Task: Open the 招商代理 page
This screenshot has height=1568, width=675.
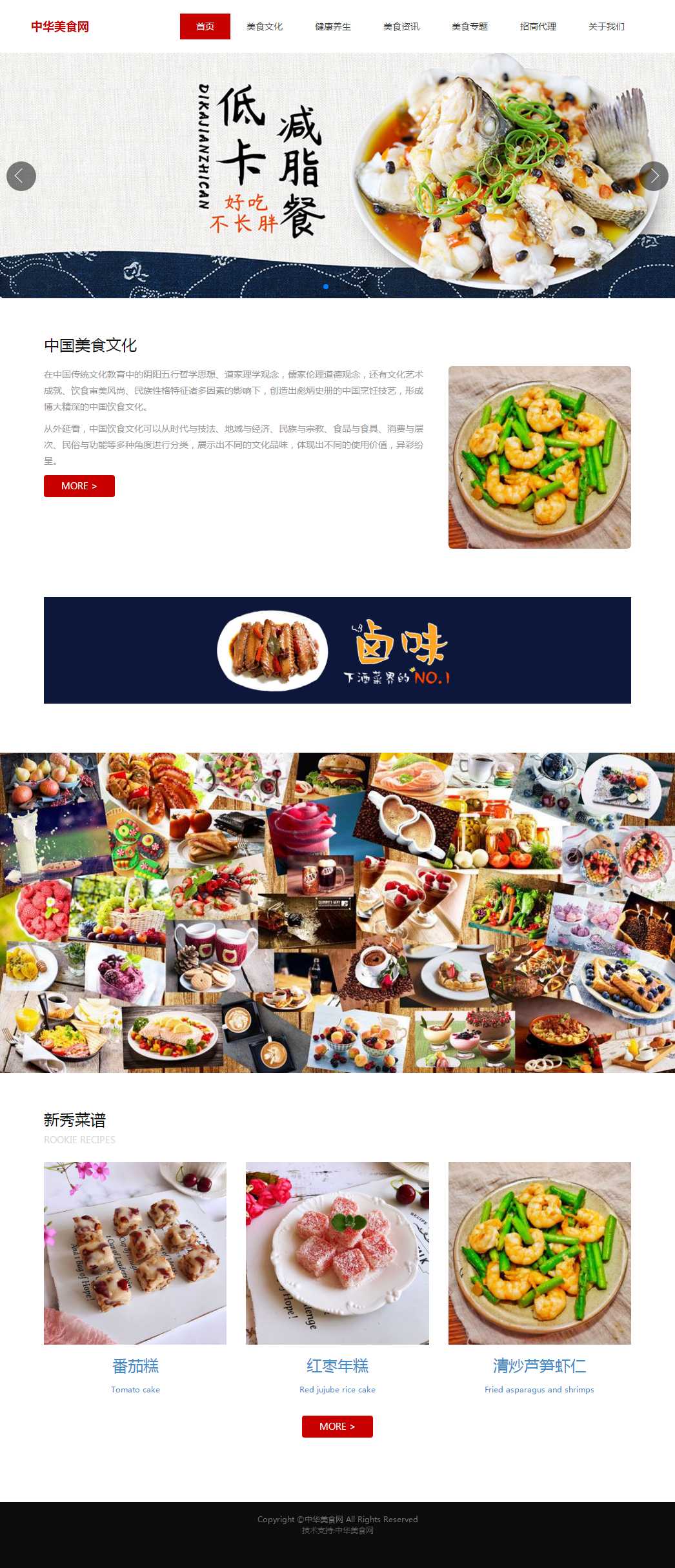Action: [538, 26]
